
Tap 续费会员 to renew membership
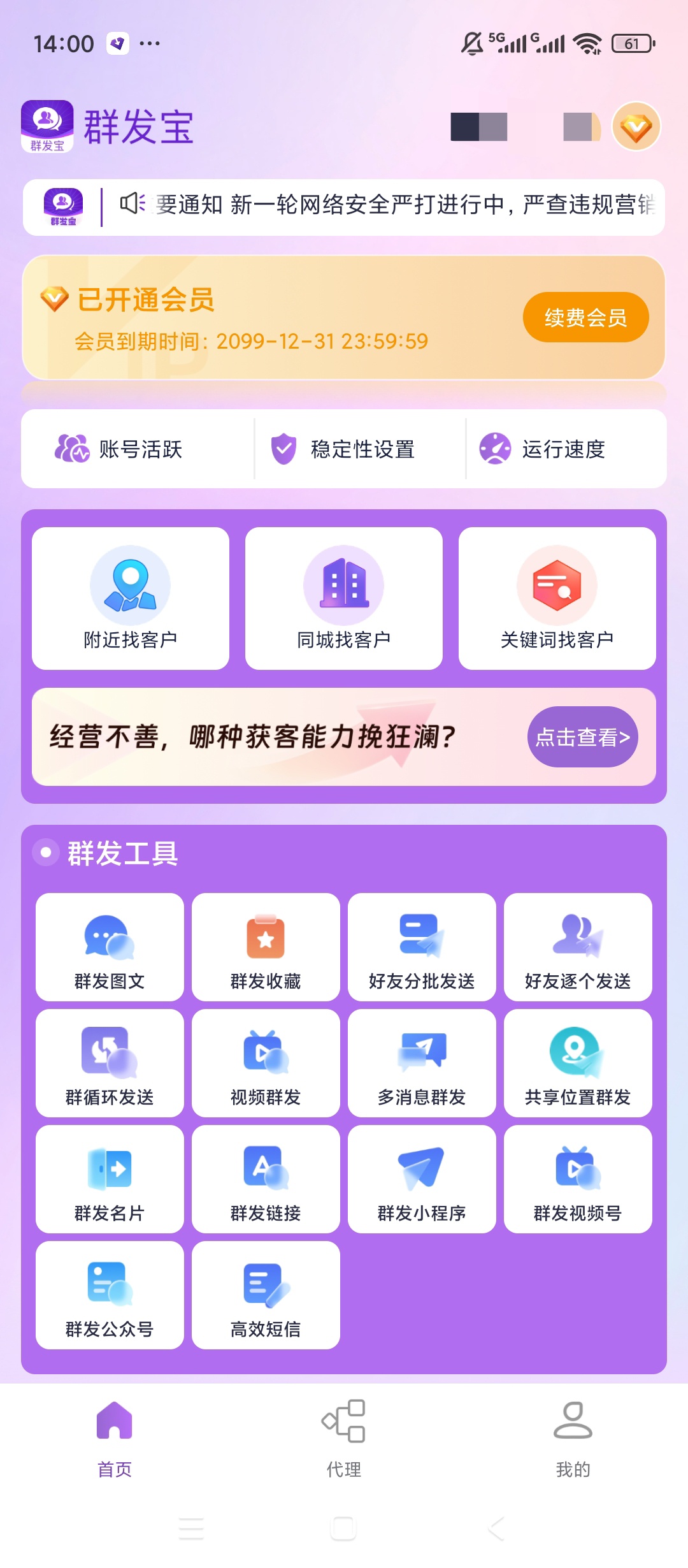coord(585,317)
